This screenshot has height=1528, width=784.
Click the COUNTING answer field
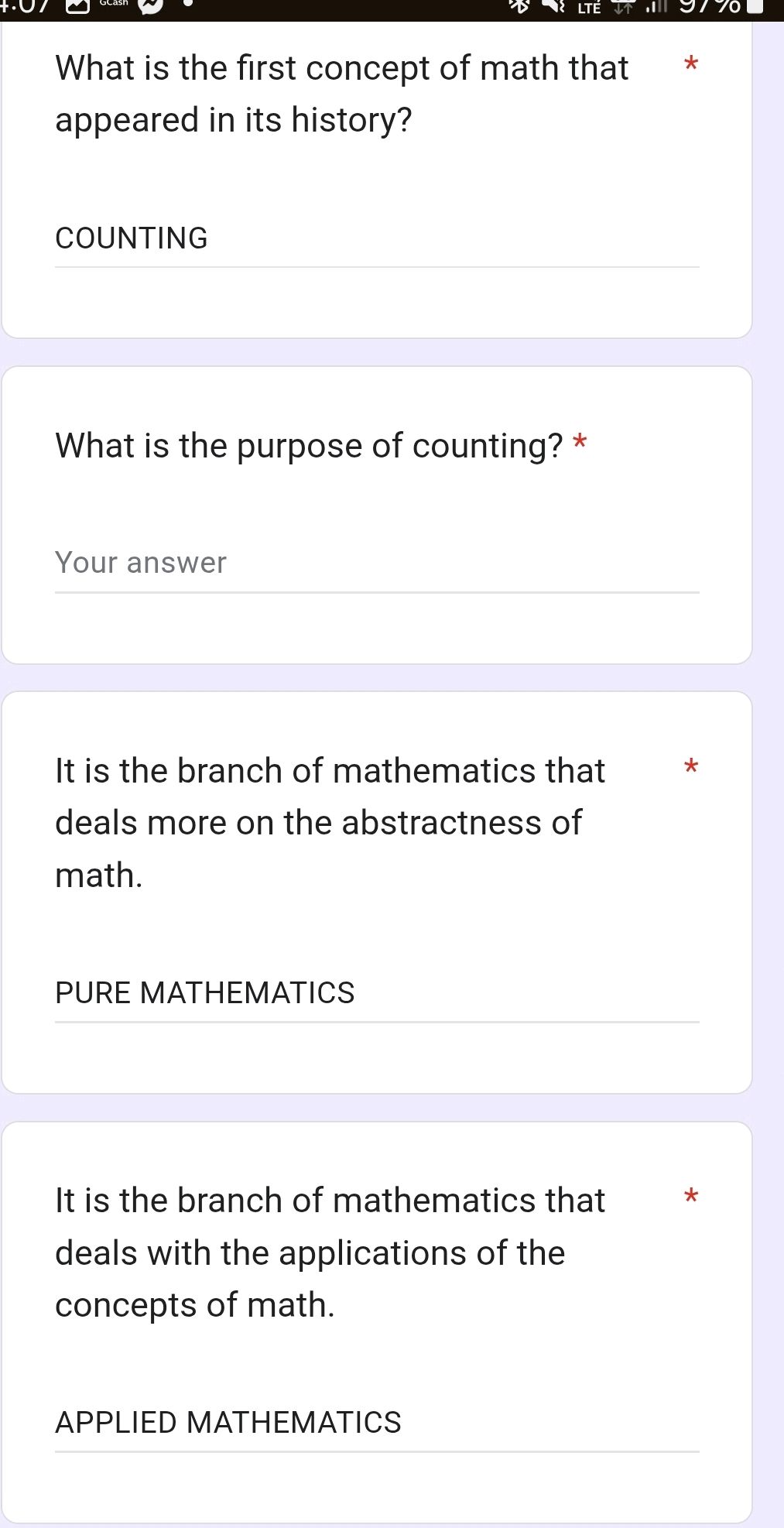coord(376,238)
